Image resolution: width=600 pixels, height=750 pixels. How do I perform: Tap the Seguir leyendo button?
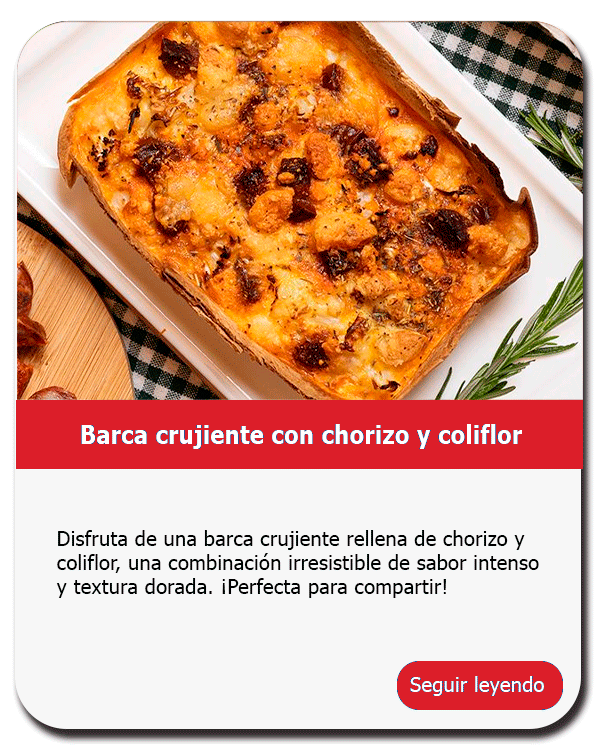tap(479, 686)
